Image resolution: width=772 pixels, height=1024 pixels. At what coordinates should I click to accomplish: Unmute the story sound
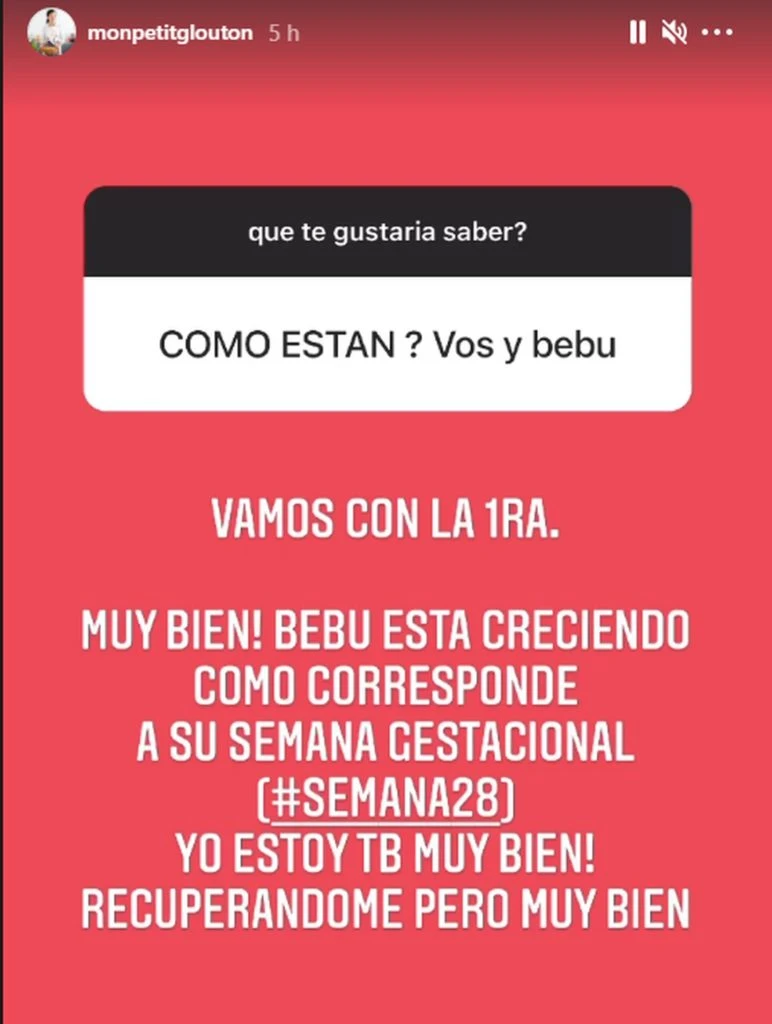point(674,33)
